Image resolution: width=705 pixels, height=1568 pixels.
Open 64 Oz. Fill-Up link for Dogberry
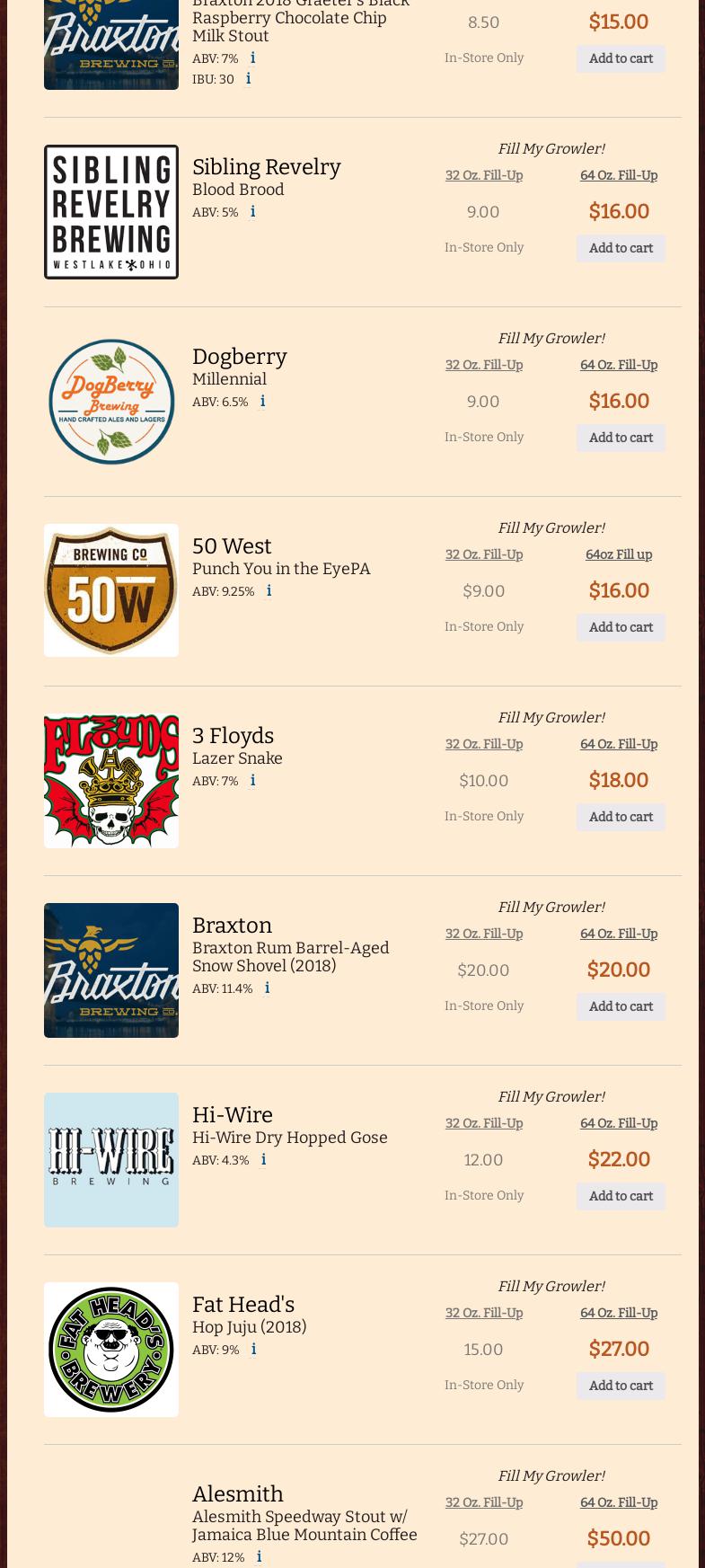[x=619, y=365]
